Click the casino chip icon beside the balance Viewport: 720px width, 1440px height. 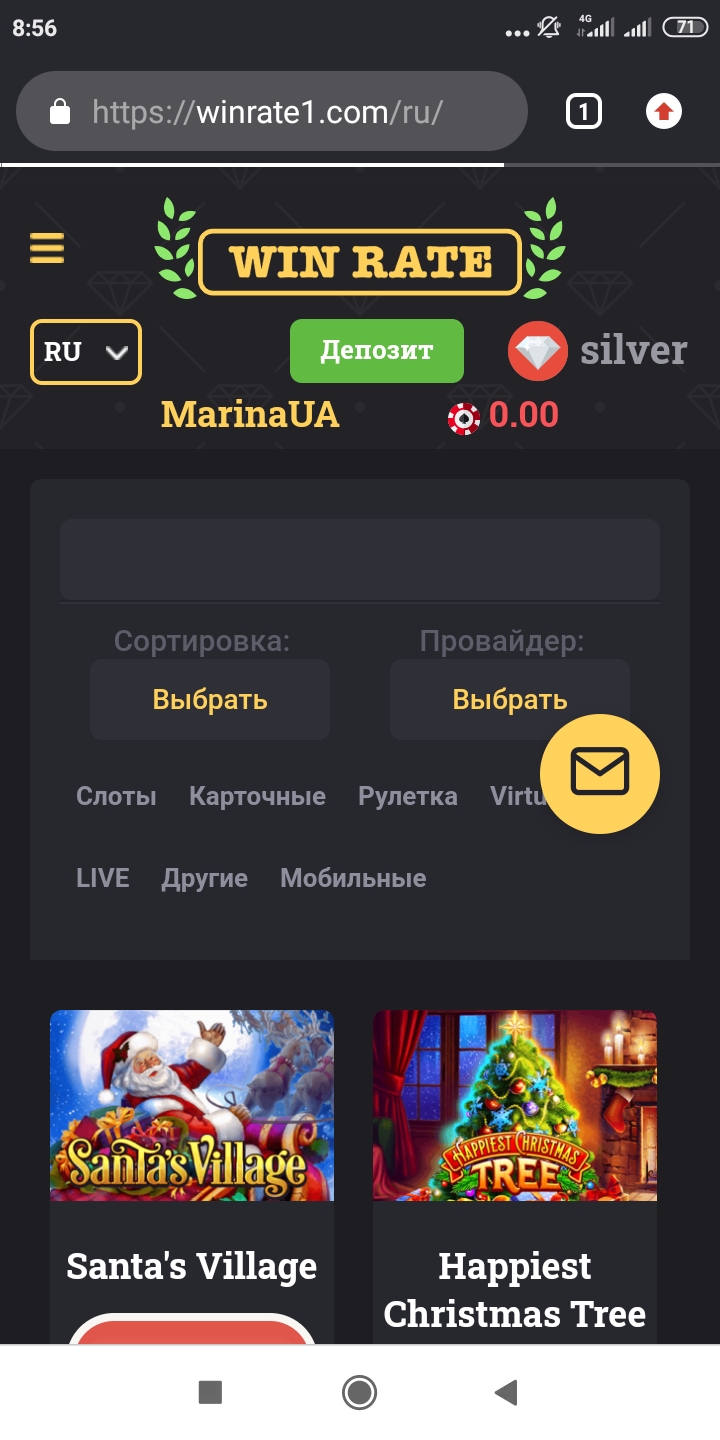tap(462, 414)
